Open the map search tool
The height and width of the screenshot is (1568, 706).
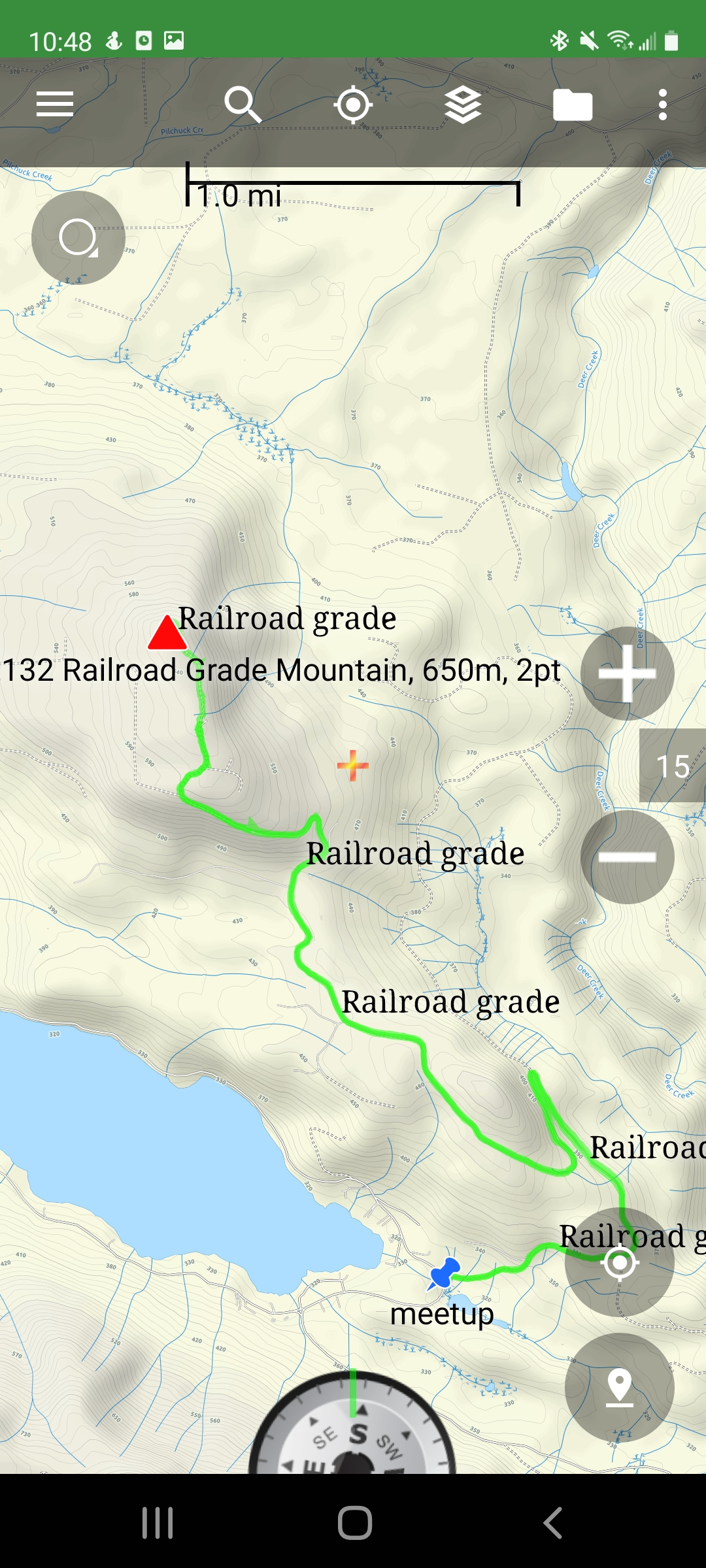point(243,105)
